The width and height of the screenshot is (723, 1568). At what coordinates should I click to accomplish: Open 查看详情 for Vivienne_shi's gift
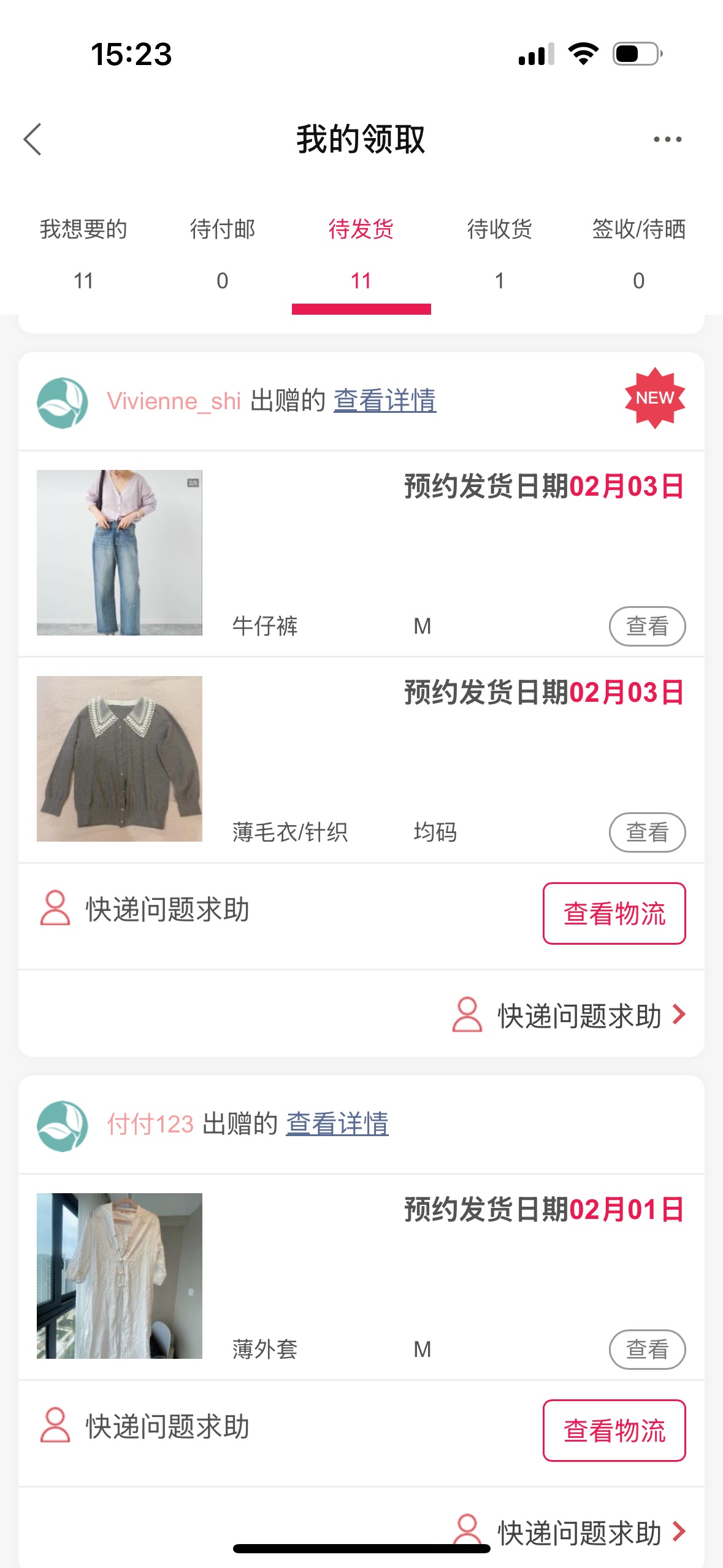point(384,401)
